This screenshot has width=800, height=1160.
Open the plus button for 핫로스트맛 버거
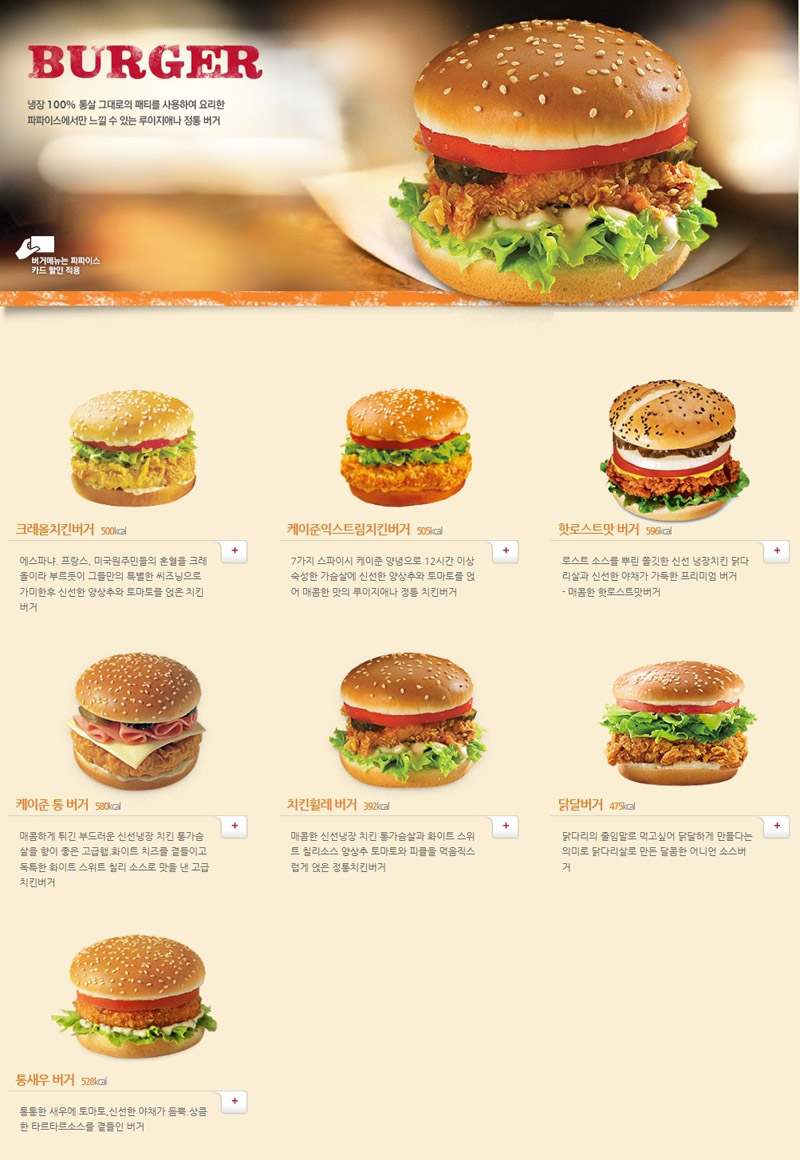point(776,551)
